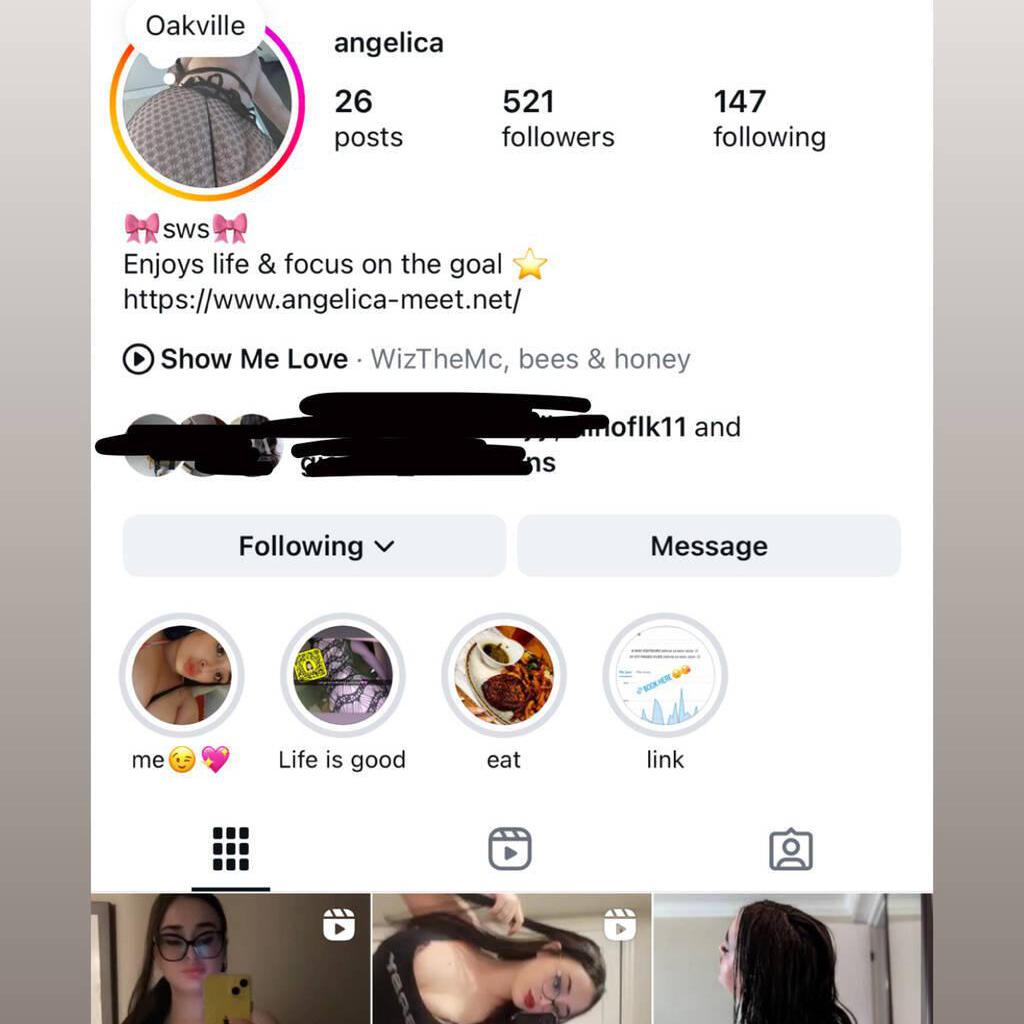Viewport: 1024px width, 1024px height.
Task: View angelica's story from the profile picture
Action: coord(207,115)
